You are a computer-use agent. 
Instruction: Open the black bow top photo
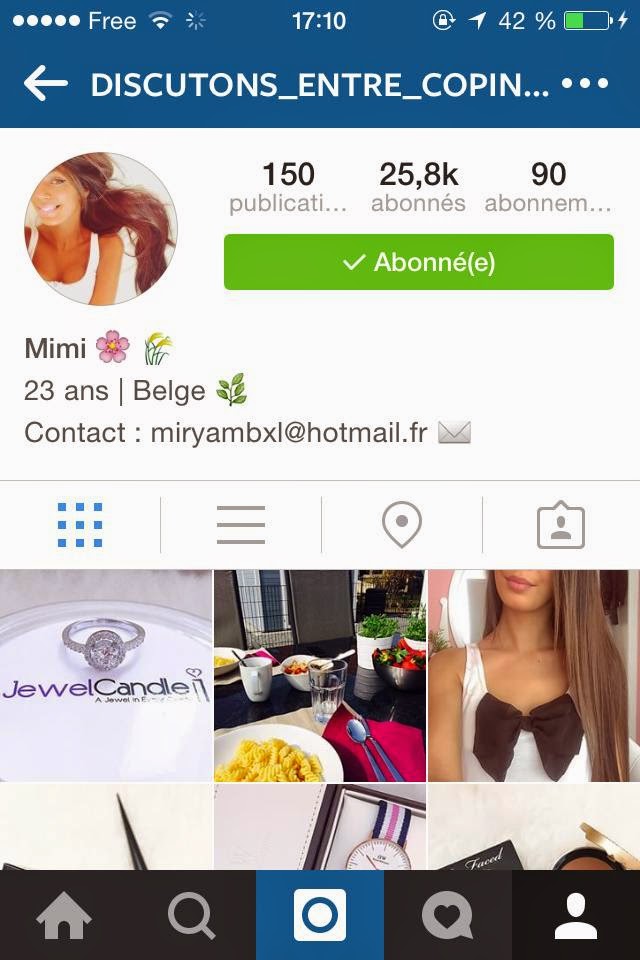click(534, 675)
